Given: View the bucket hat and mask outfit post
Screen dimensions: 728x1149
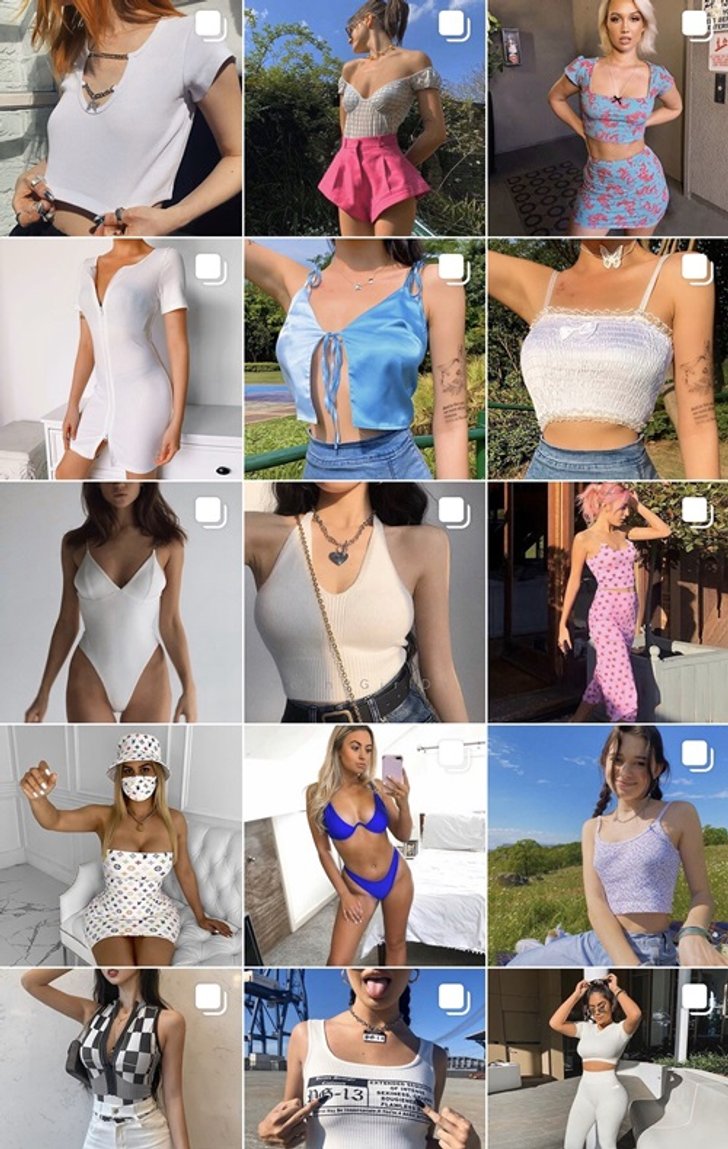Looking at the screenshot, I should pyautogui.click(x=120, y=845).
